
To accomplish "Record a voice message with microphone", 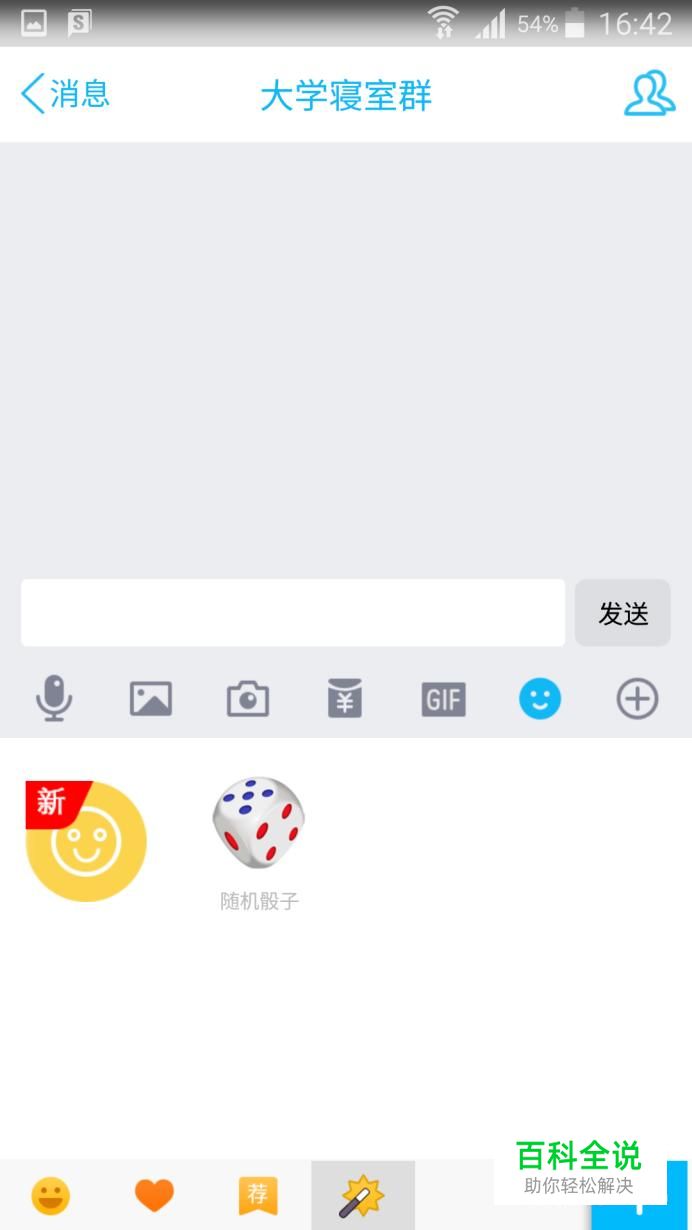I will coord(54,698).
